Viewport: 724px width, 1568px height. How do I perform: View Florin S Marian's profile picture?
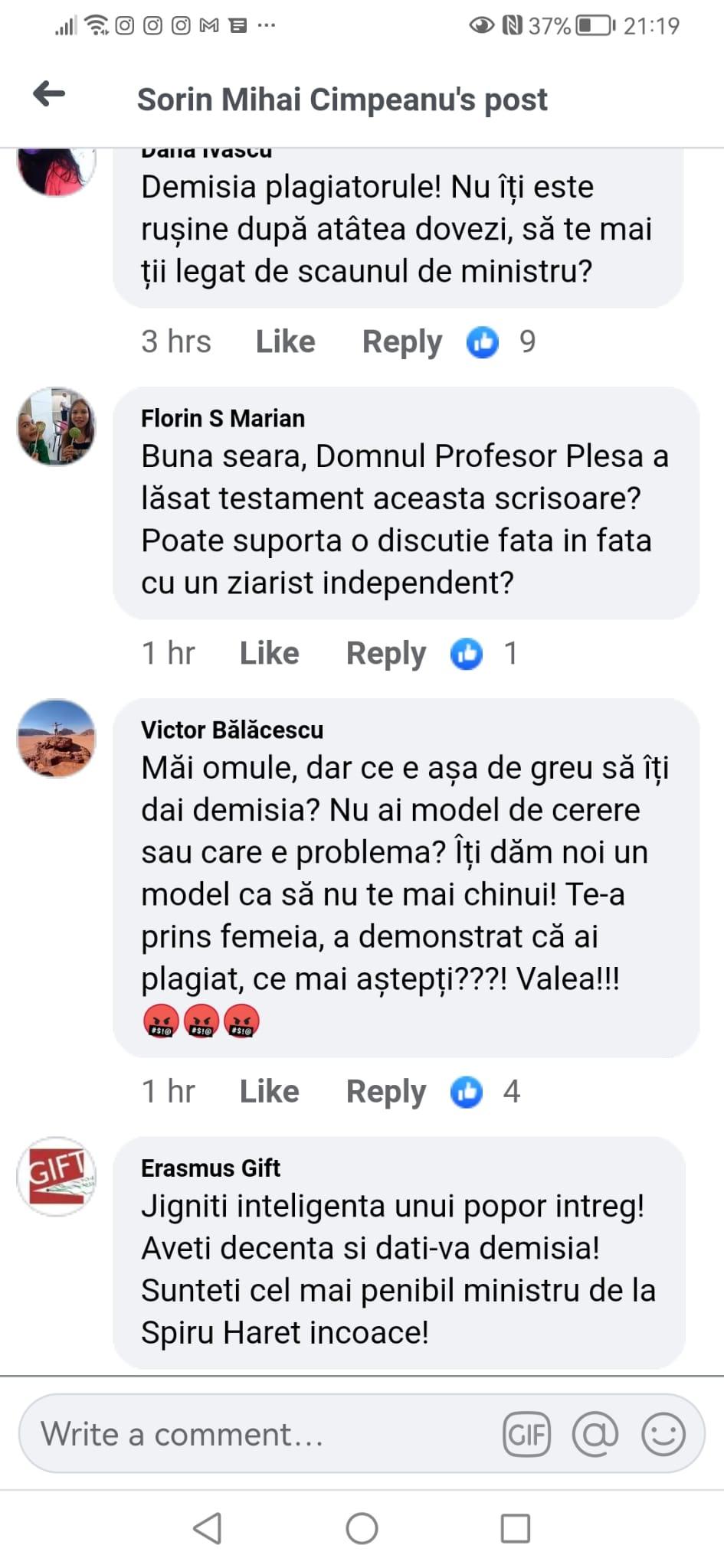click(56, 426)
